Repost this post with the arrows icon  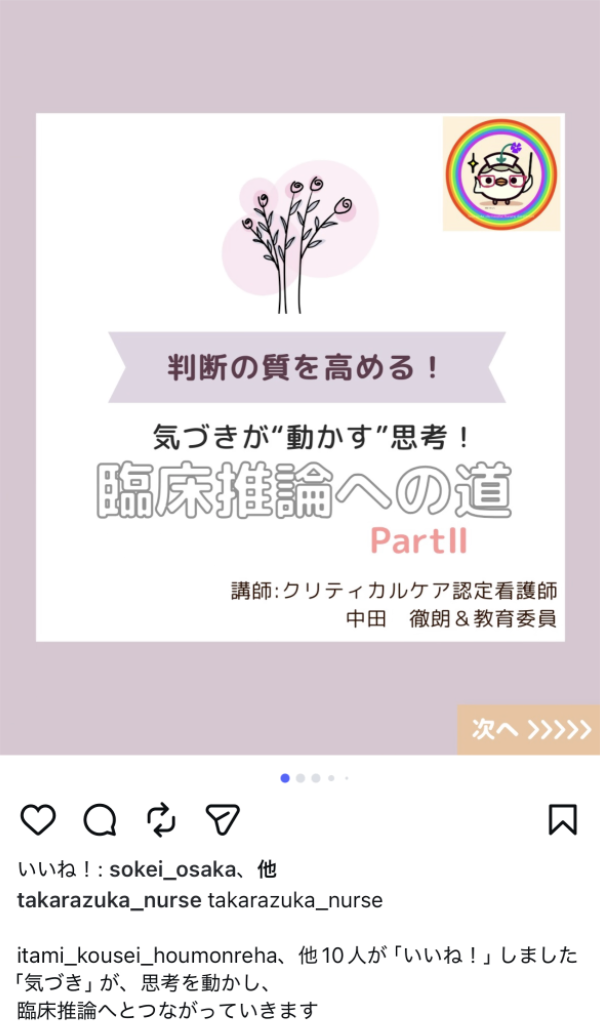coord(161,820)
